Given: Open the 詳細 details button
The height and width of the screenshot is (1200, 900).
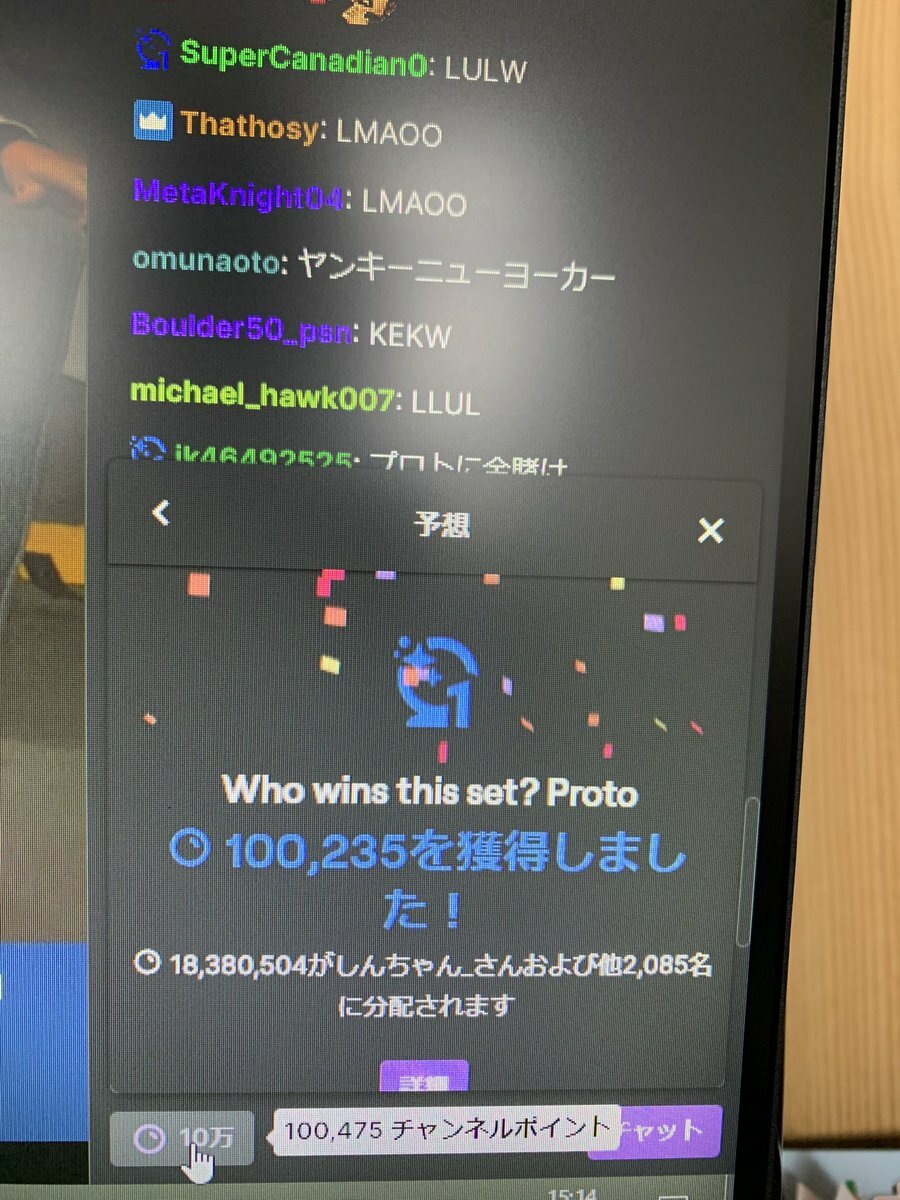Looking at the screenshot, I should point(425,1077).
